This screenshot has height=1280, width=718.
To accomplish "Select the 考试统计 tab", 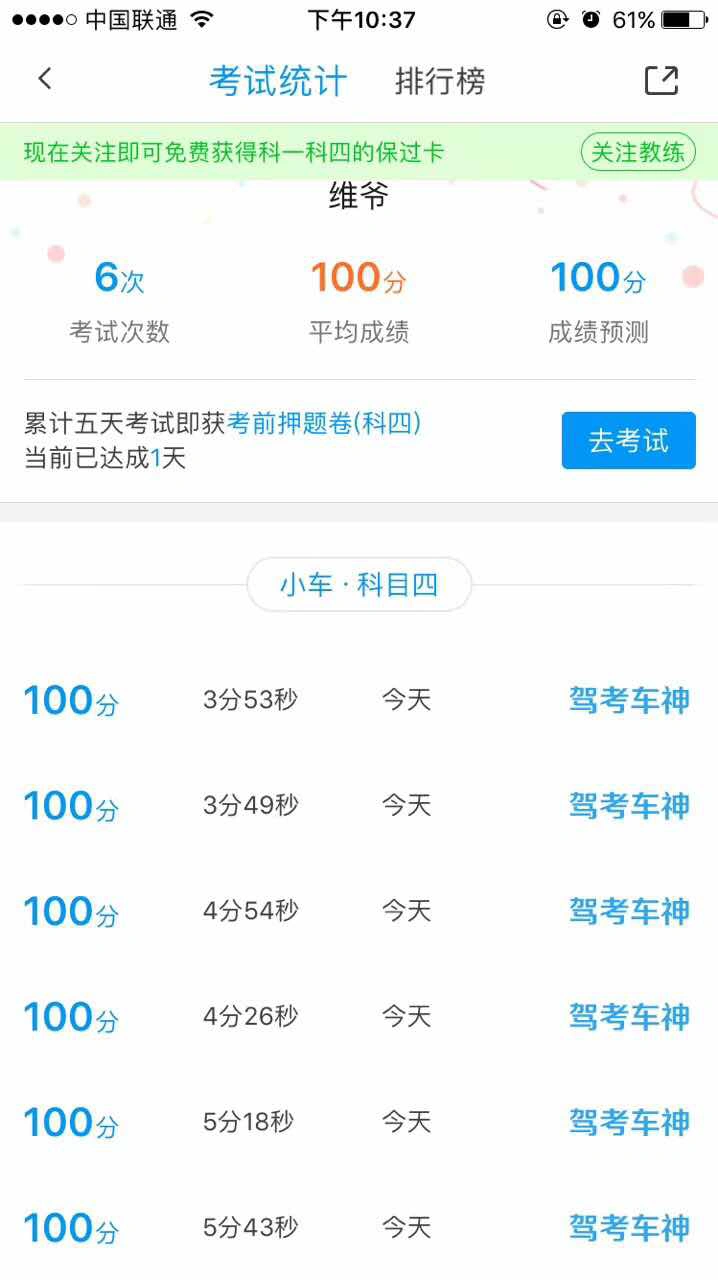I will (x=278, y=81).
